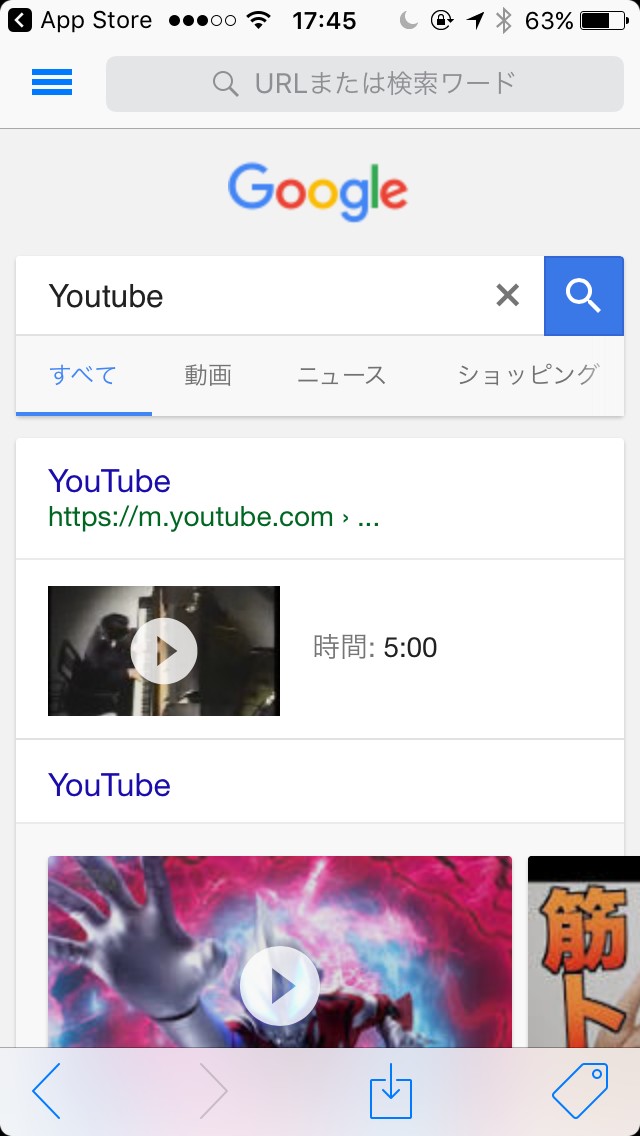Play the 5:00 piano video thumbnail
The height and width of the screenshot is (1136, 640).
(164, 651)
